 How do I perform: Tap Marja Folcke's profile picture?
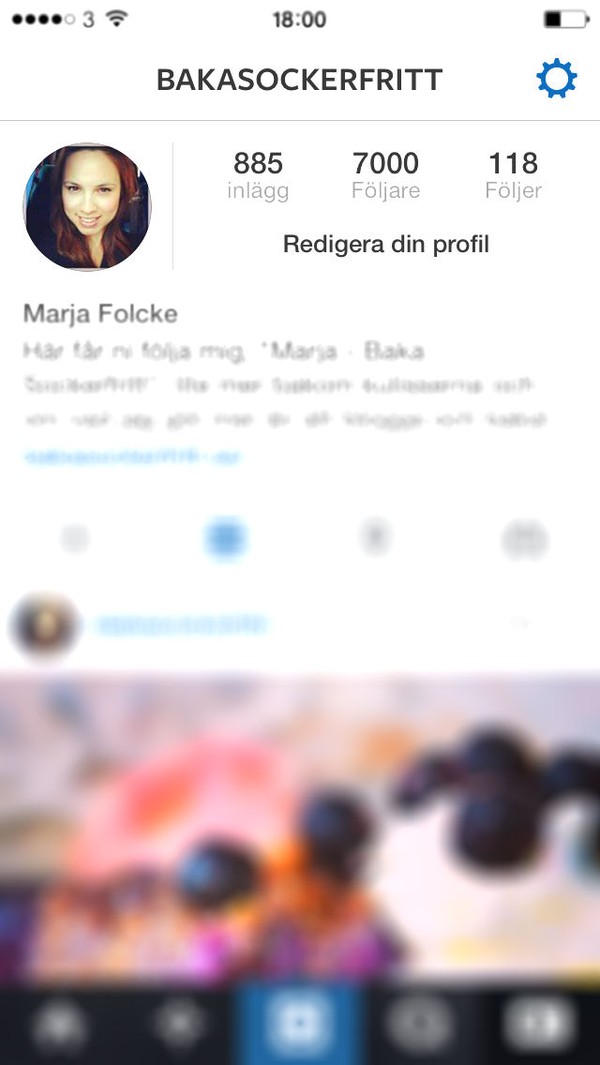87,207
